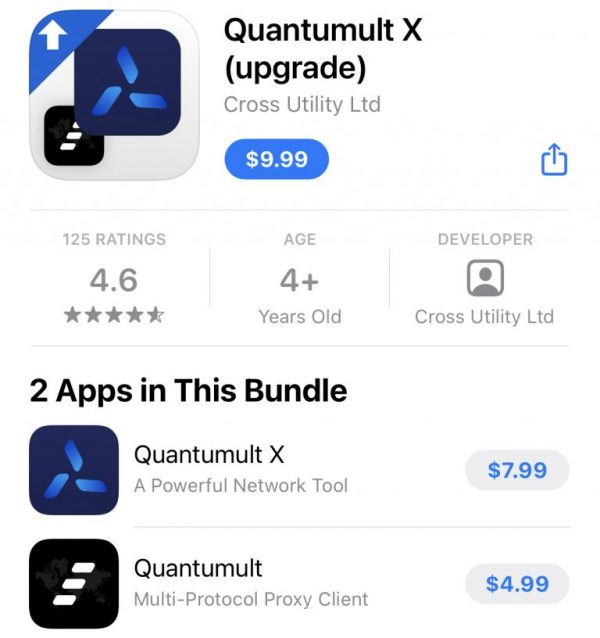Open the Quantumult proxy client row
This screenshot has width=600, height=638.
(250, 583)
